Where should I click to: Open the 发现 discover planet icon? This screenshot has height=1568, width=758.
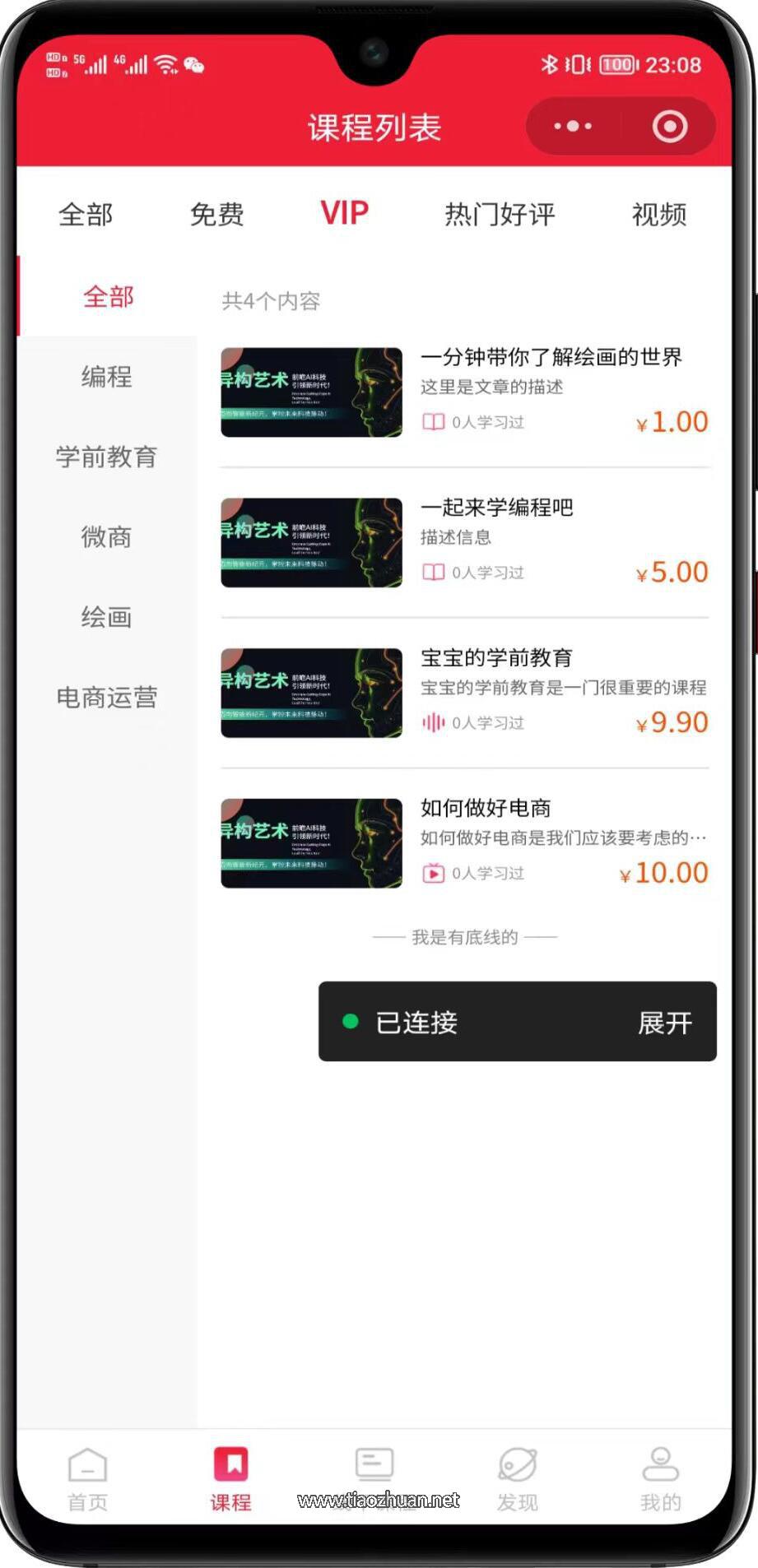click(517, 1471)
